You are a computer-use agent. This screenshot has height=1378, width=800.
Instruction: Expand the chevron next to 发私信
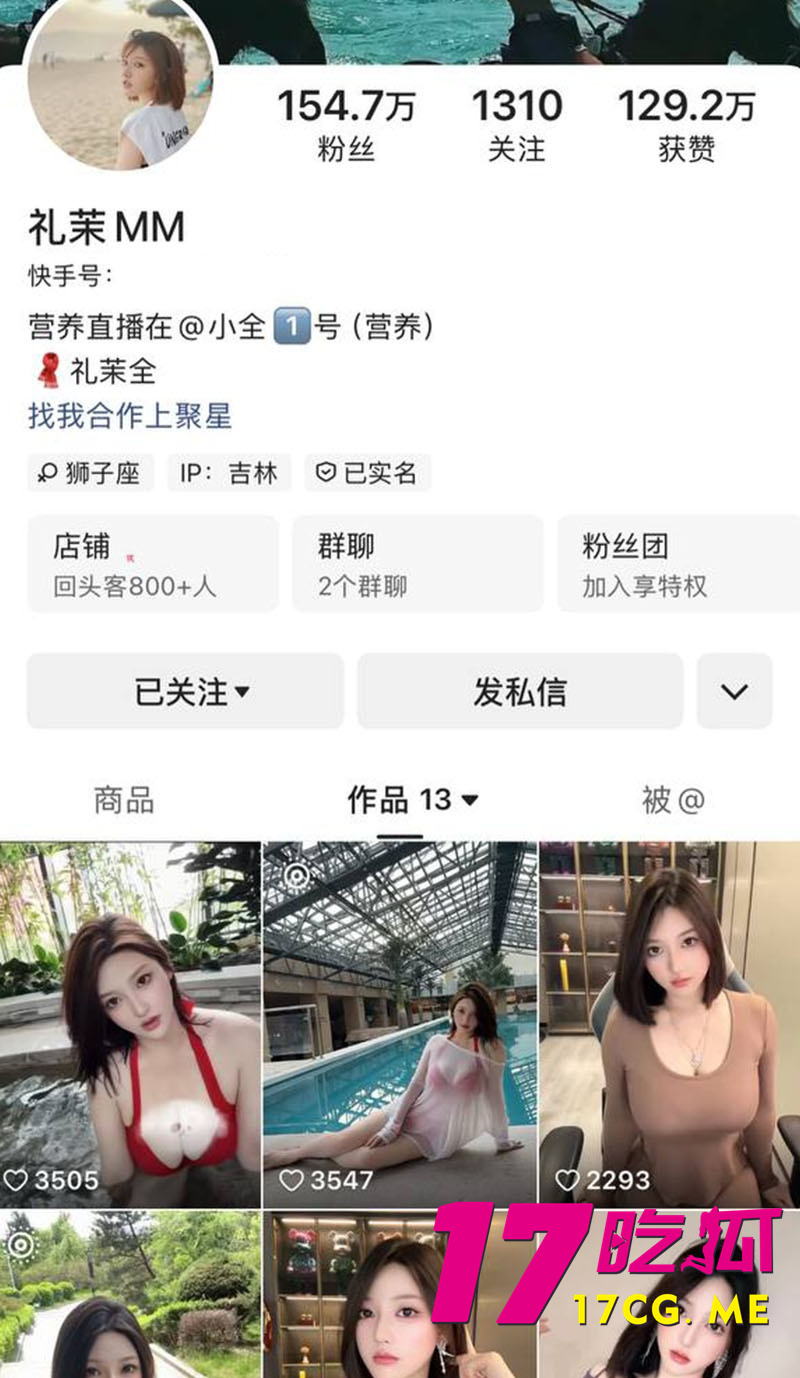pos(735,690)
